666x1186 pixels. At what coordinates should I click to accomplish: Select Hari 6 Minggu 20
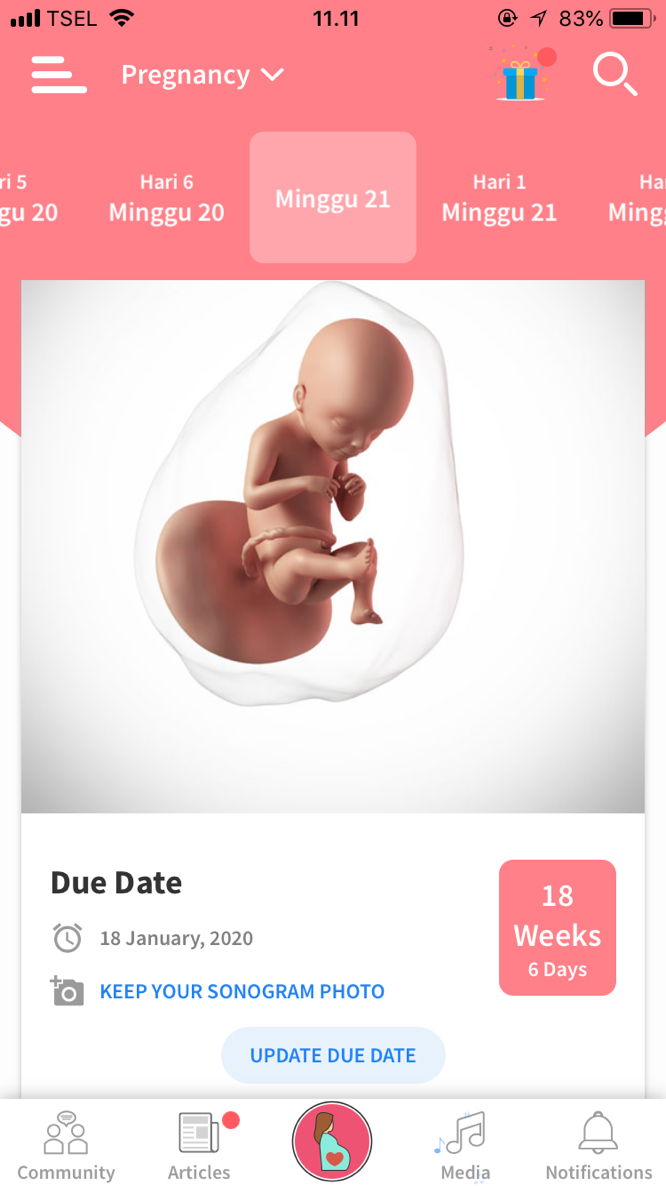click(166, 198)
